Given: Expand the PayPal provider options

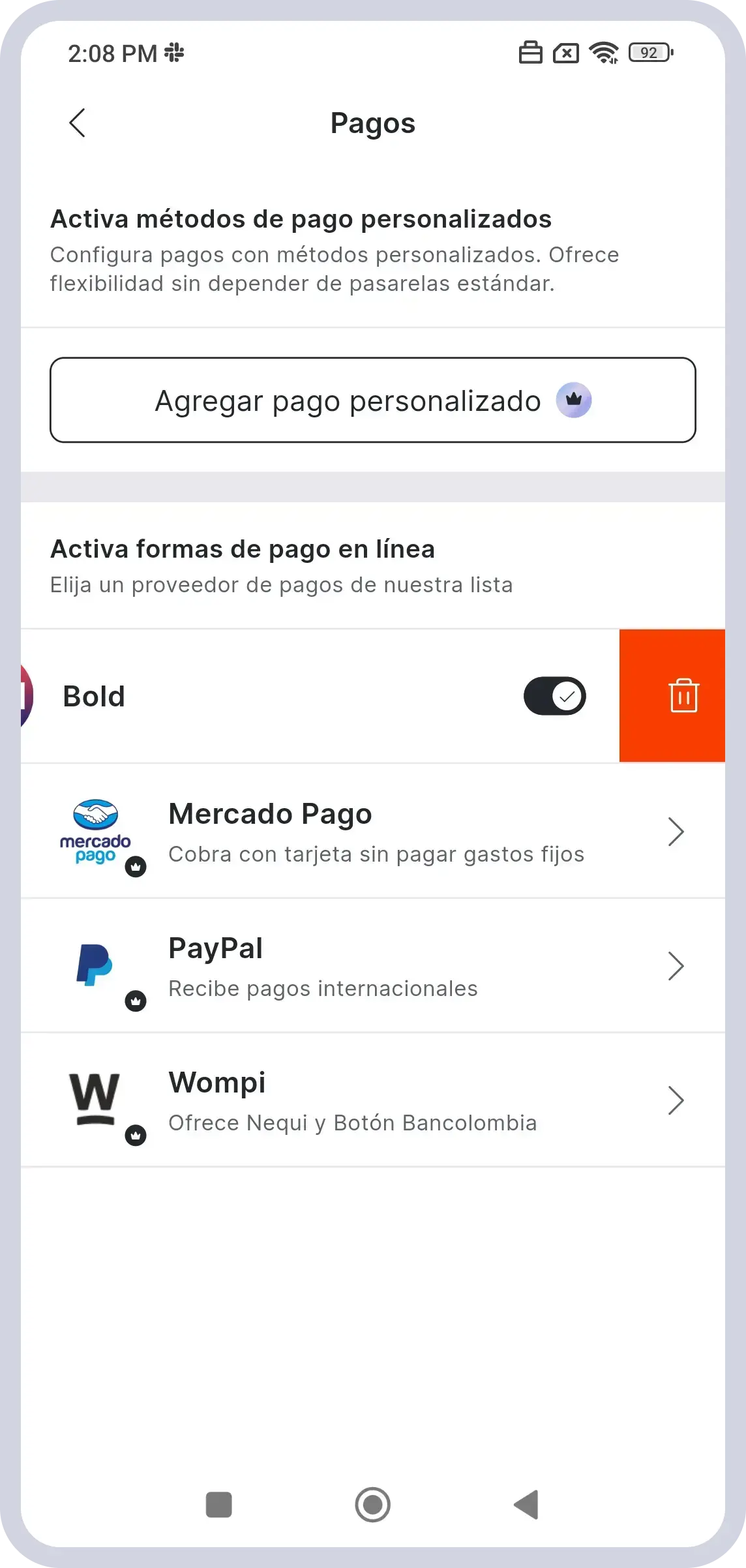Looking at the screenshot, I should 676,966.
